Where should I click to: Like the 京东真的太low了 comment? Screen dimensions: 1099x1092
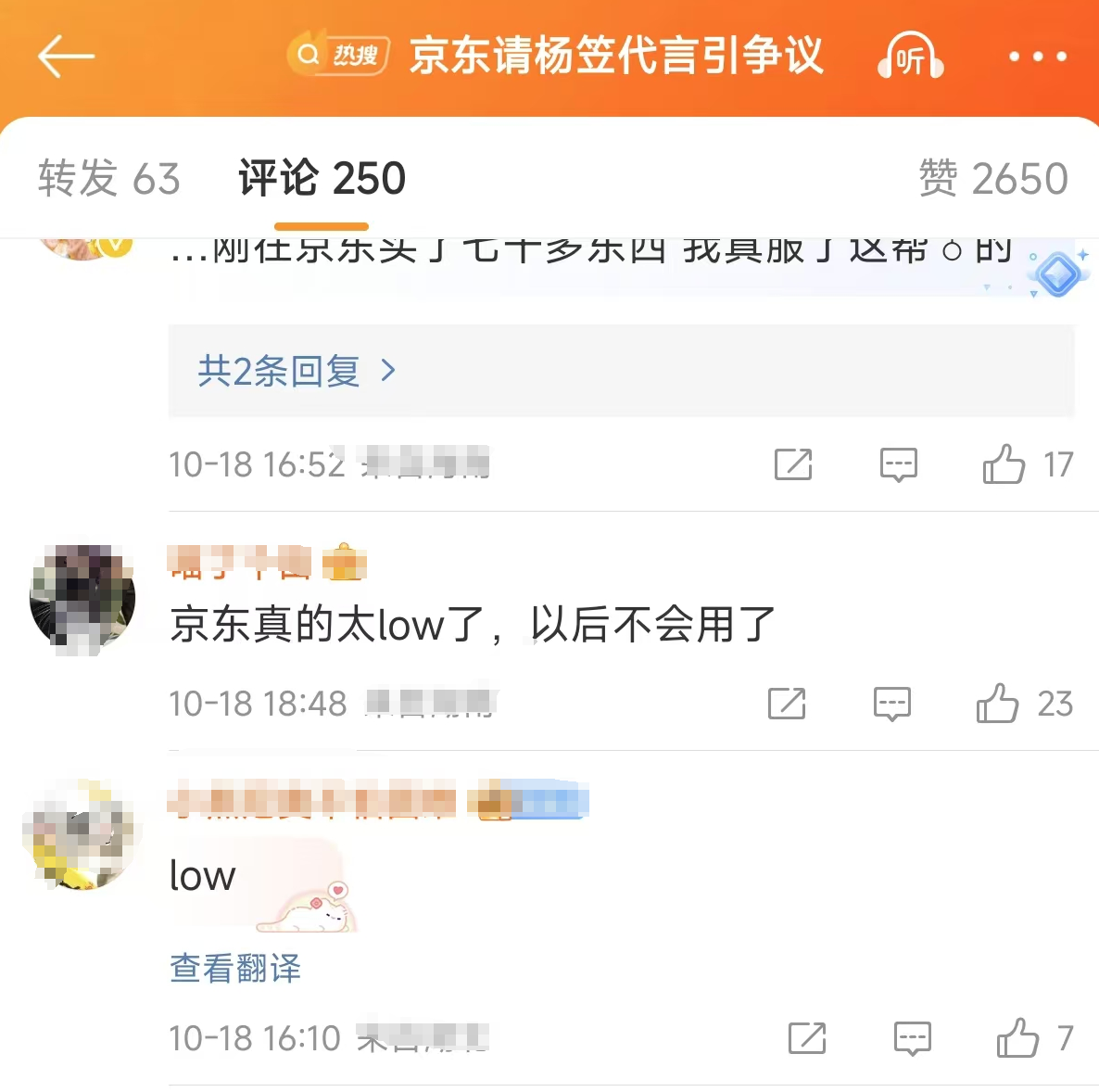click(x=998, y=704)
